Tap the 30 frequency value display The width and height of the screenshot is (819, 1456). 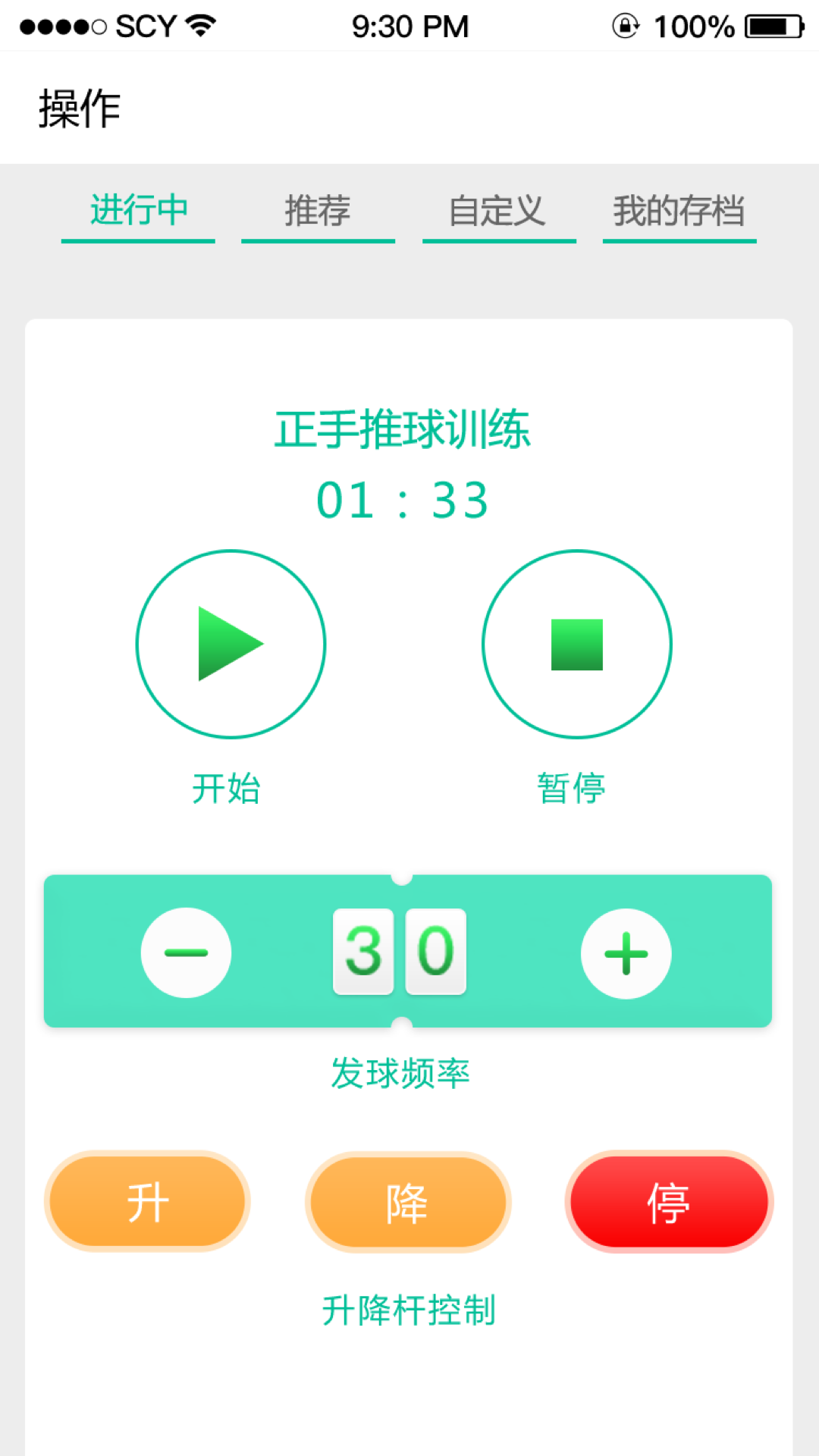[399, 952]
